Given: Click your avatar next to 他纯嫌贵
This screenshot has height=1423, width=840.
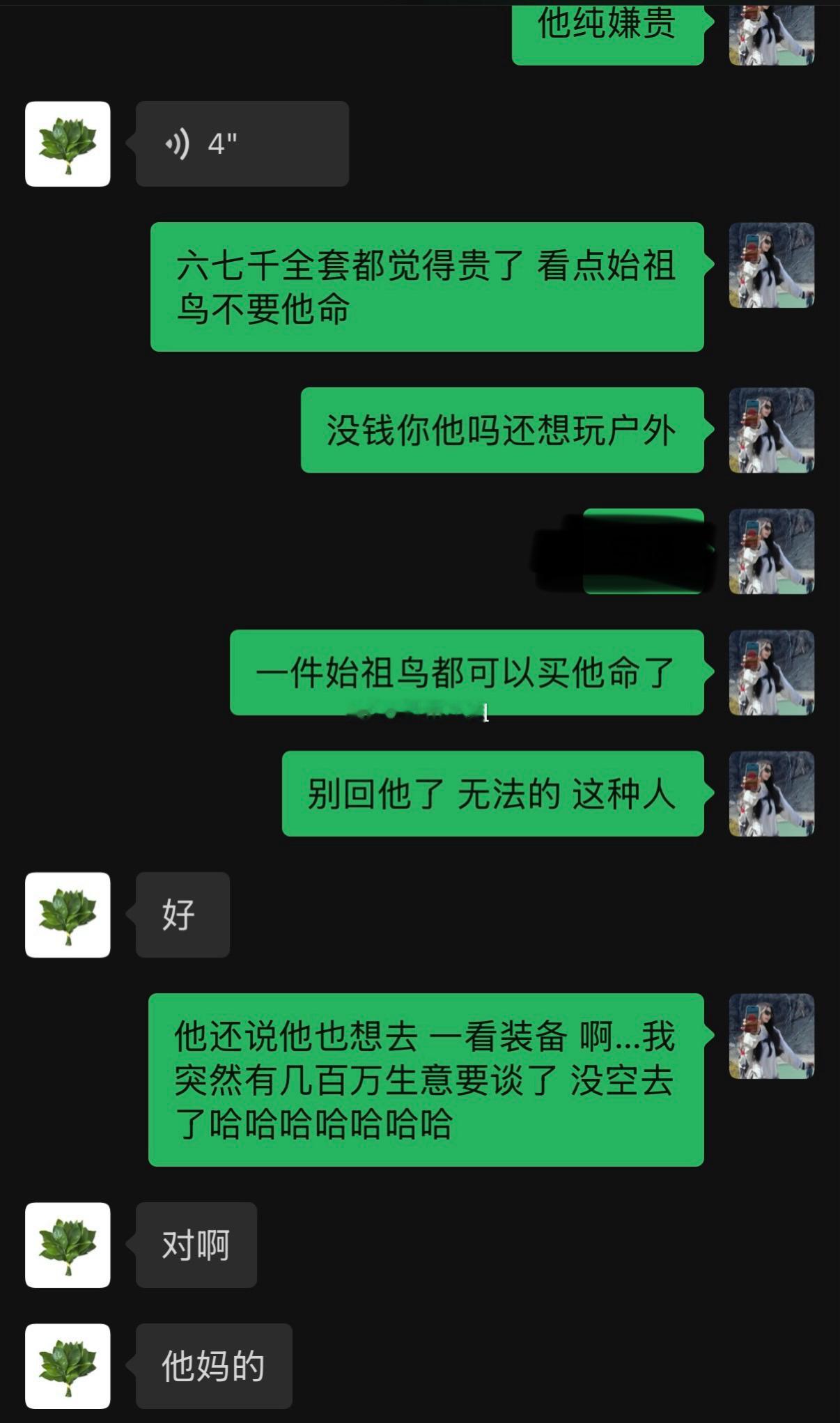Looking at the screenshot, I should click(x=772, y=35).
